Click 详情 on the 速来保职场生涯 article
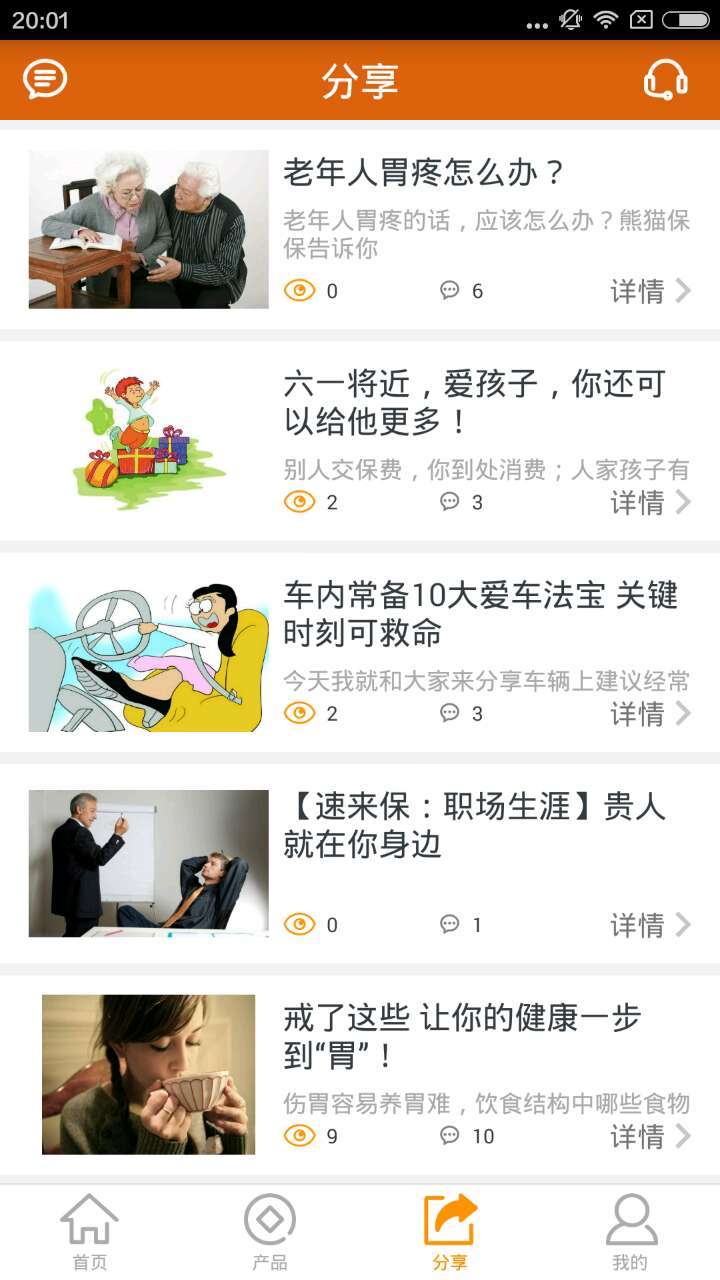 click(637, 925)
